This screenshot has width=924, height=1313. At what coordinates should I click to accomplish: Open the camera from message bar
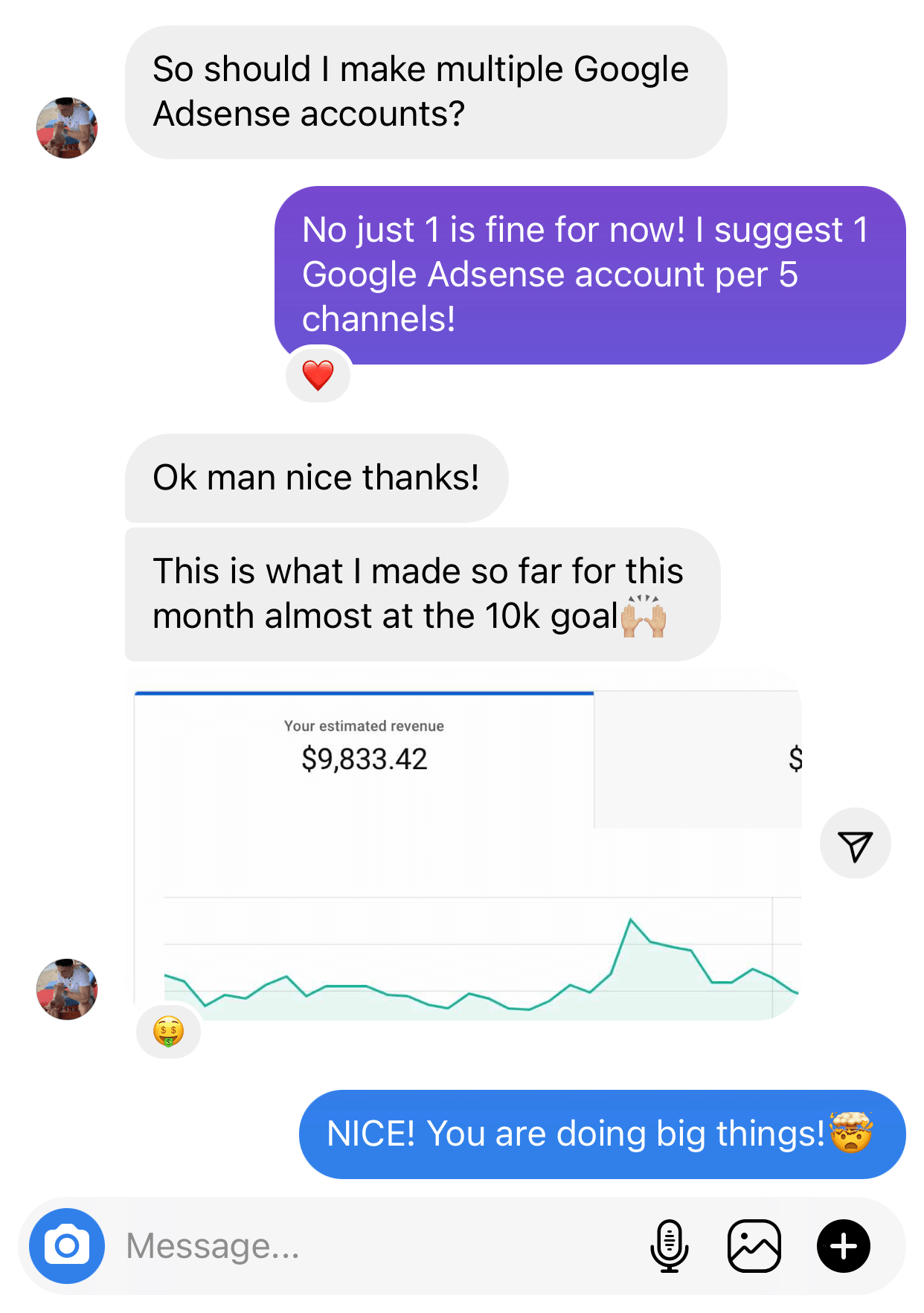(x=67, y=1245)
